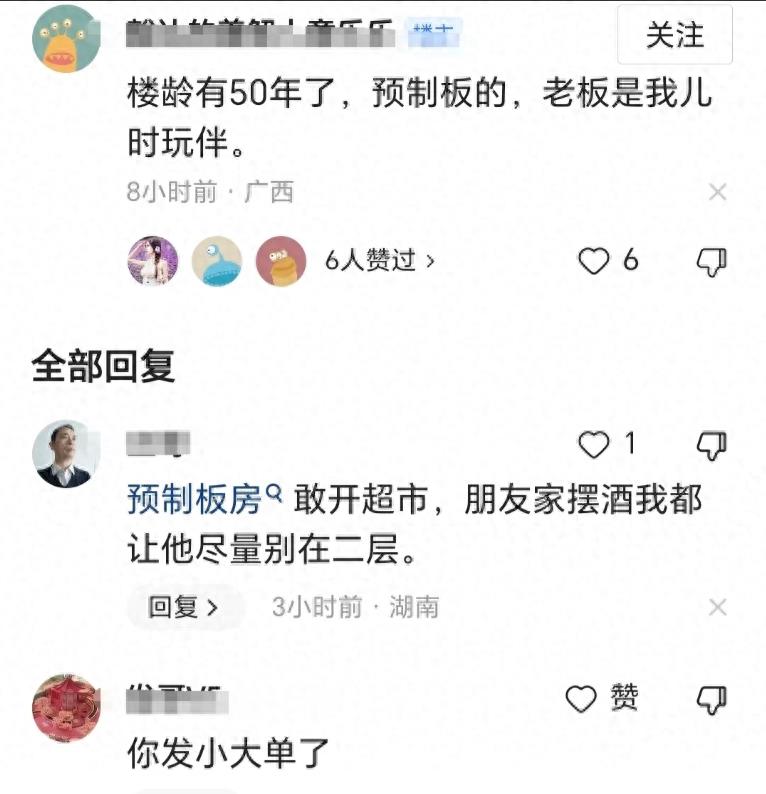Follow the comment author via 关注

pyautogui.click(x=674, y=36)
